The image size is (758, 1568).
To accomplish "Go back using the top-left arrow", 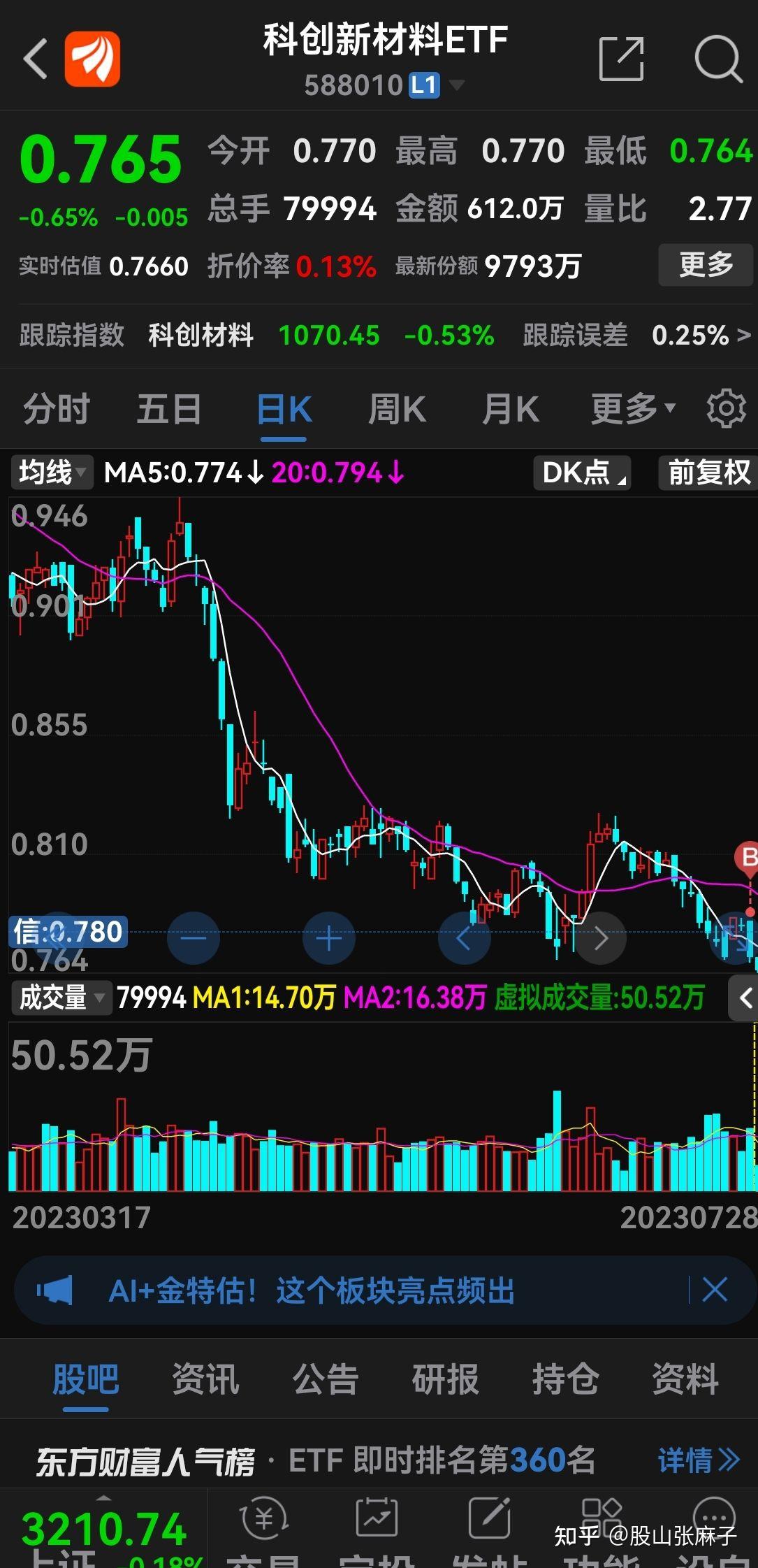I will point(35,59).
